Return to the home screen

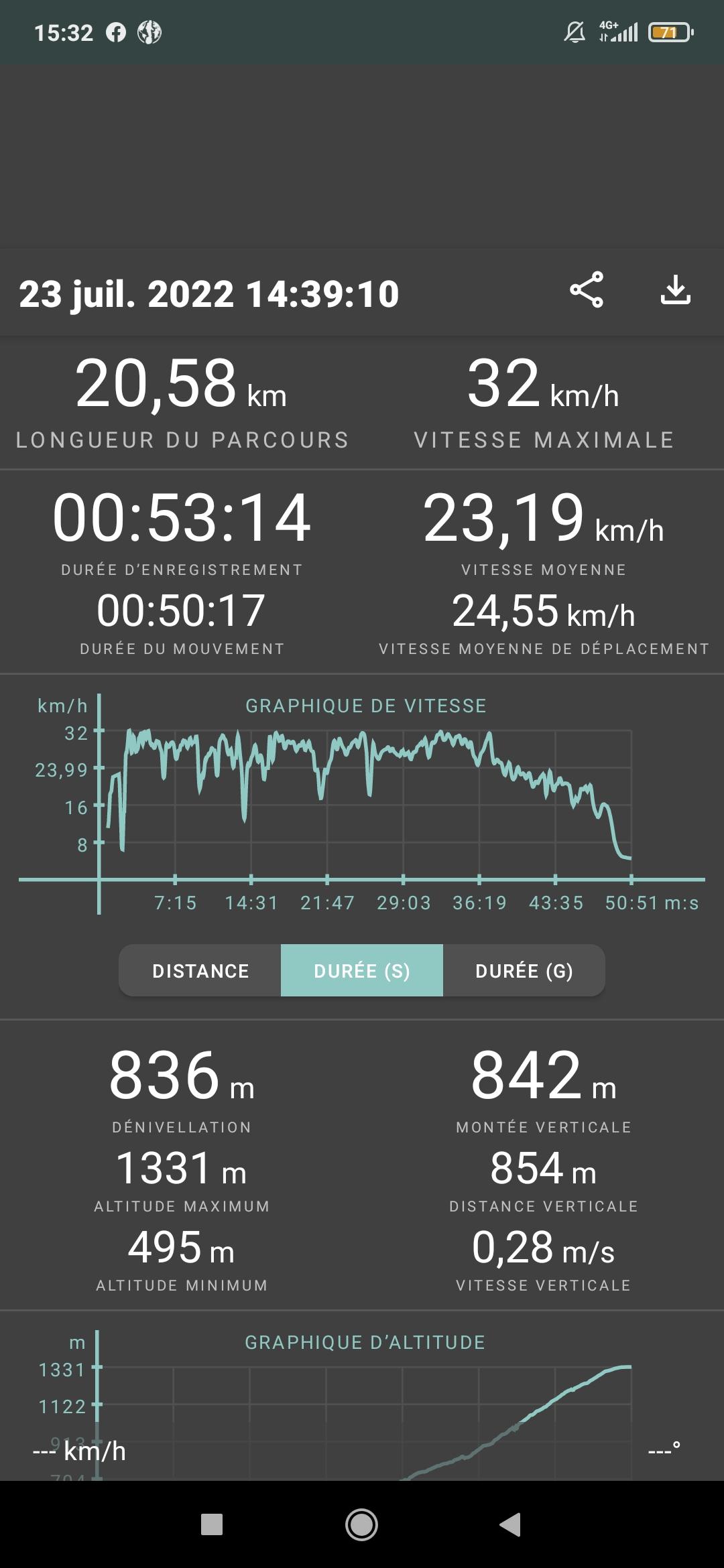click(362, 1524)
